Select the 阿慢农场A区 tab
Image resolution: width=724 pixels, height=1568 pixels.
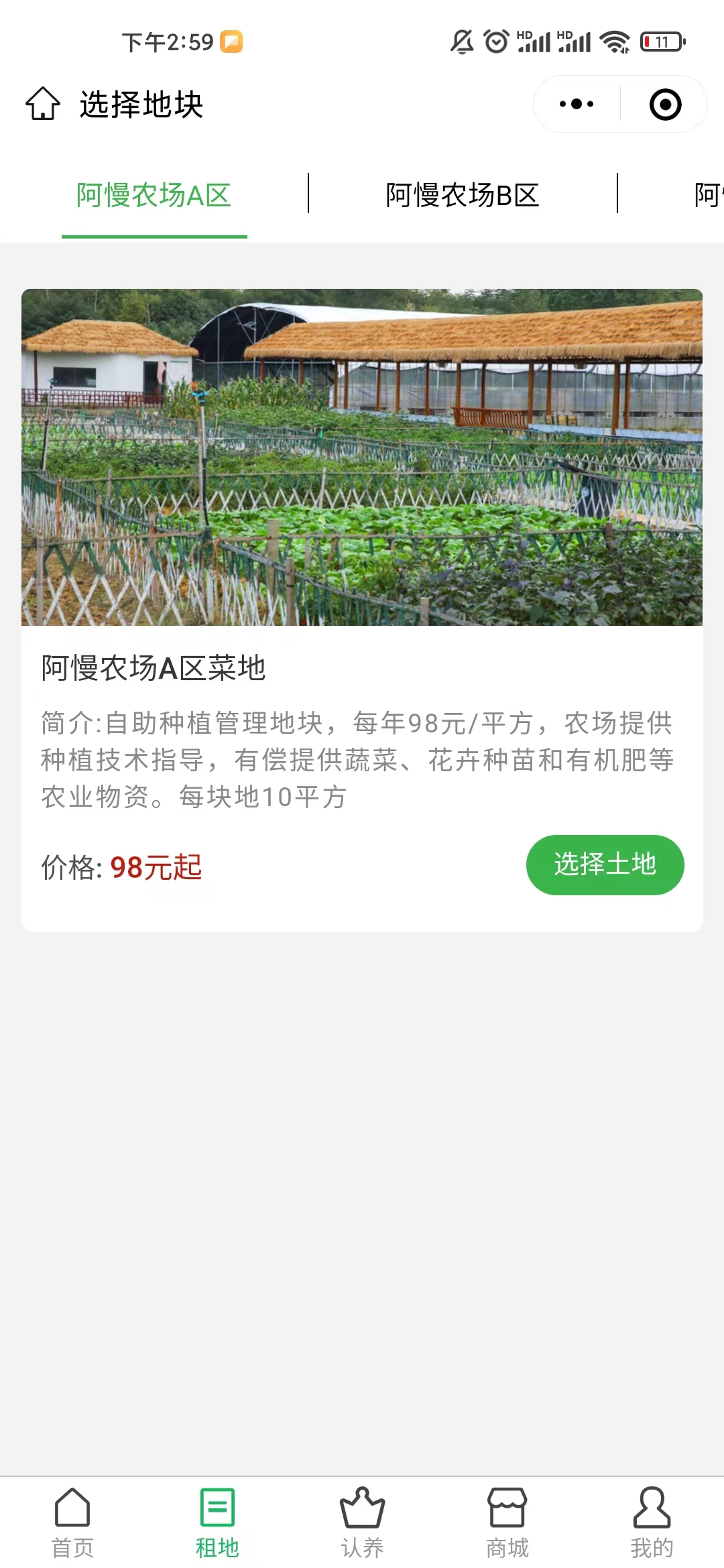[154, 196]
